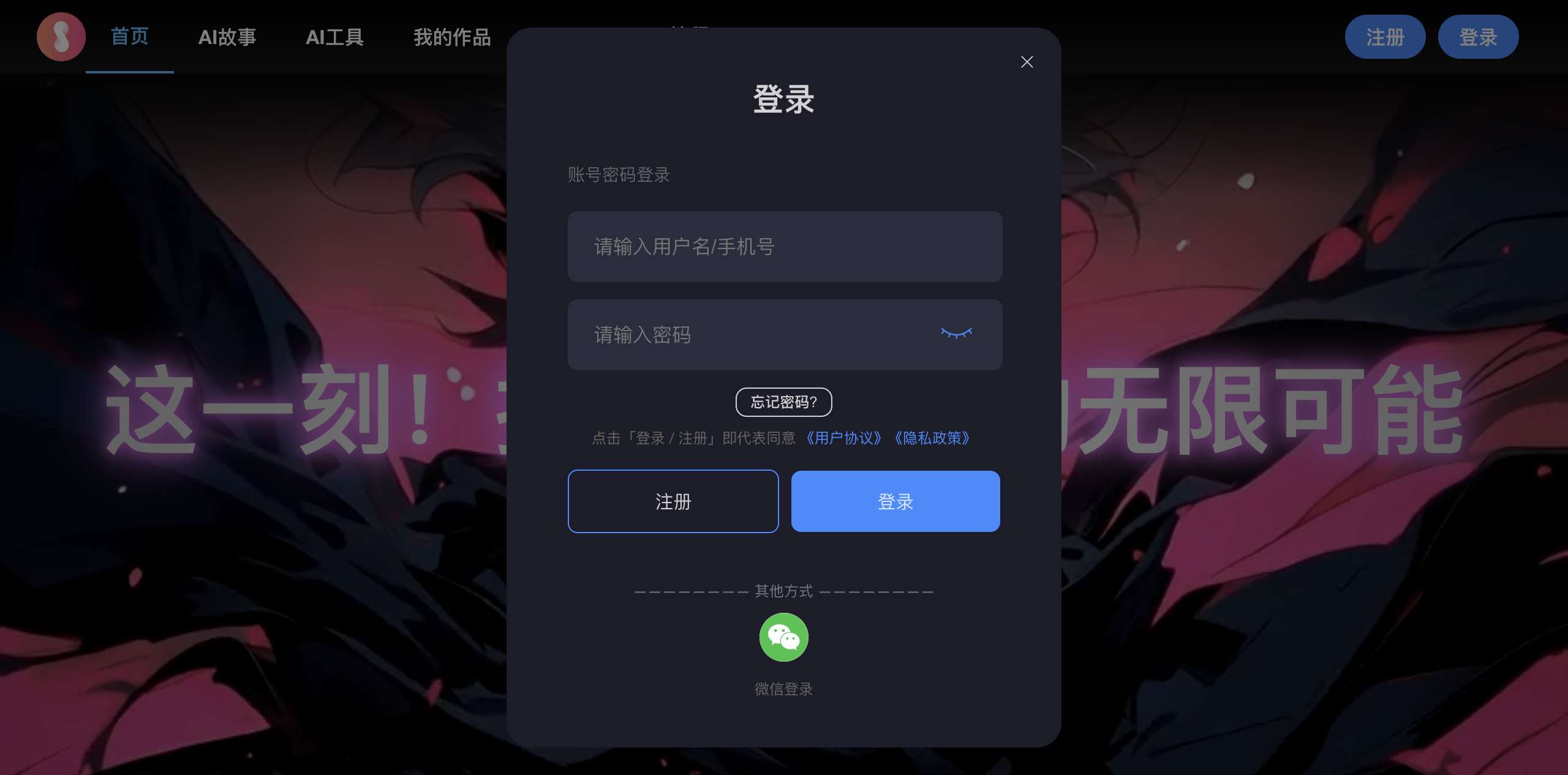Open the AI故事 tab
The width and height of the screenshot is (1568, 775).
tap(227, 37)
